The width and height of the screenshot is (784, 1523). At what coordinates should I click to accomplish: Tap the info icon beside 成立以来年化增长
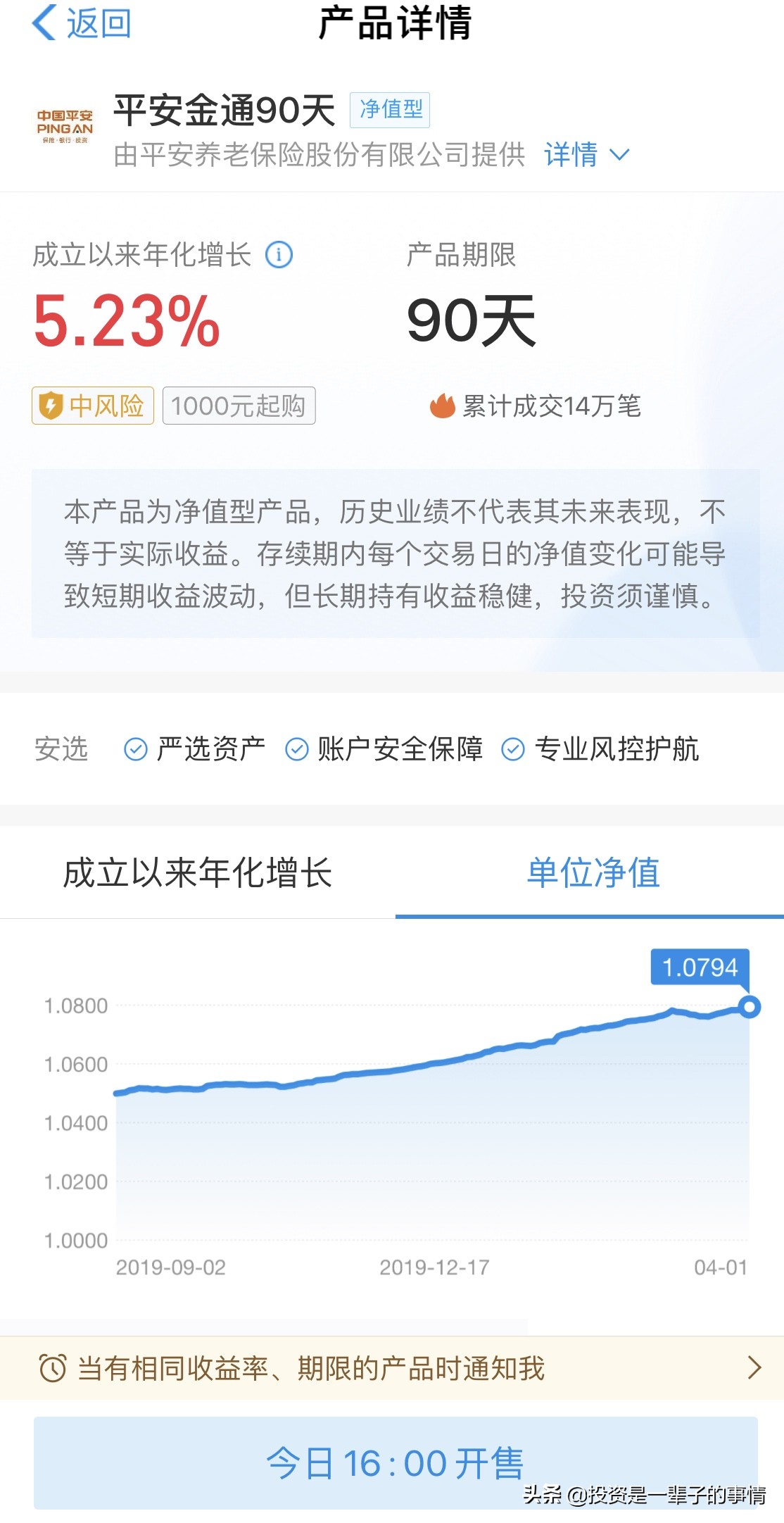point(279,256)
